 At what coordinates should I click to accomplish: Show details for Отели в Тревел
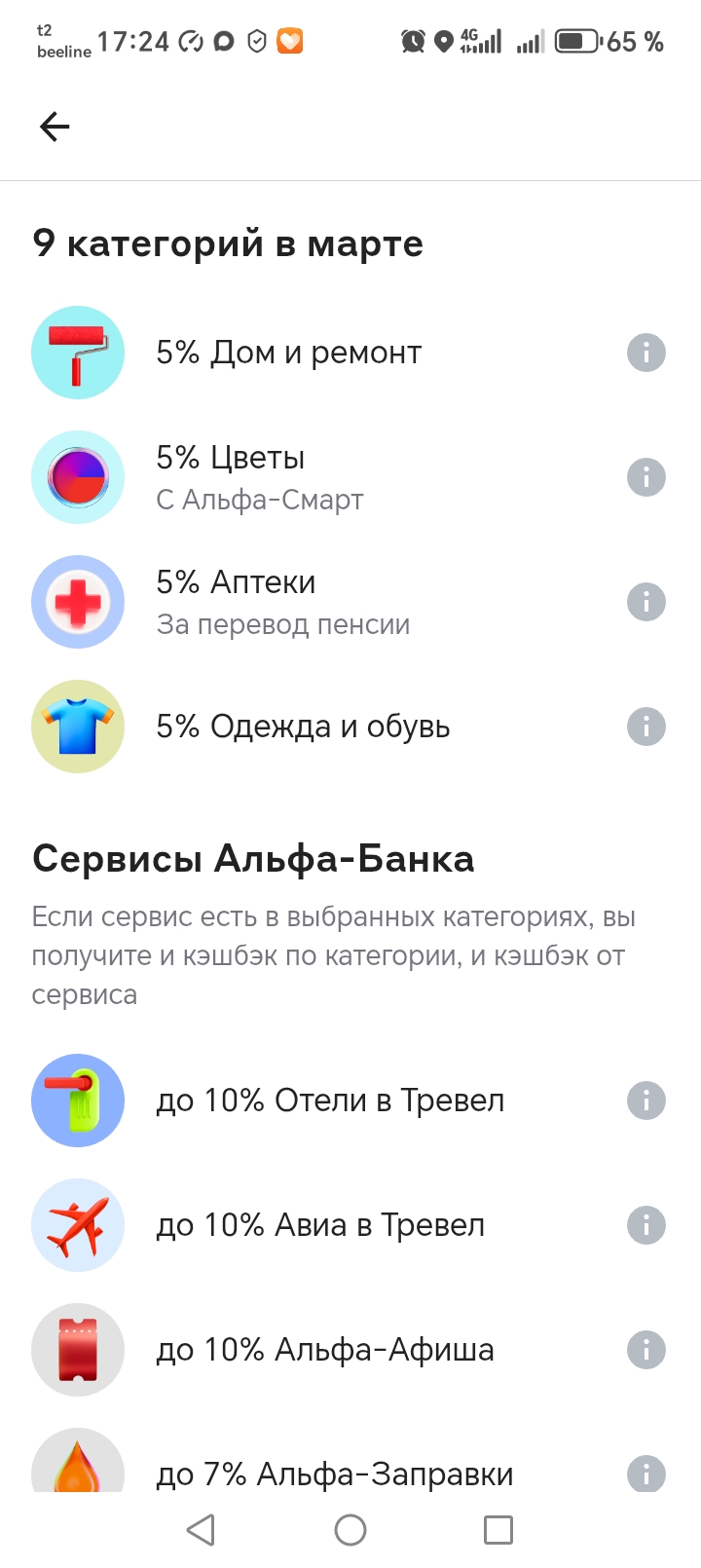click(646, 1101)
